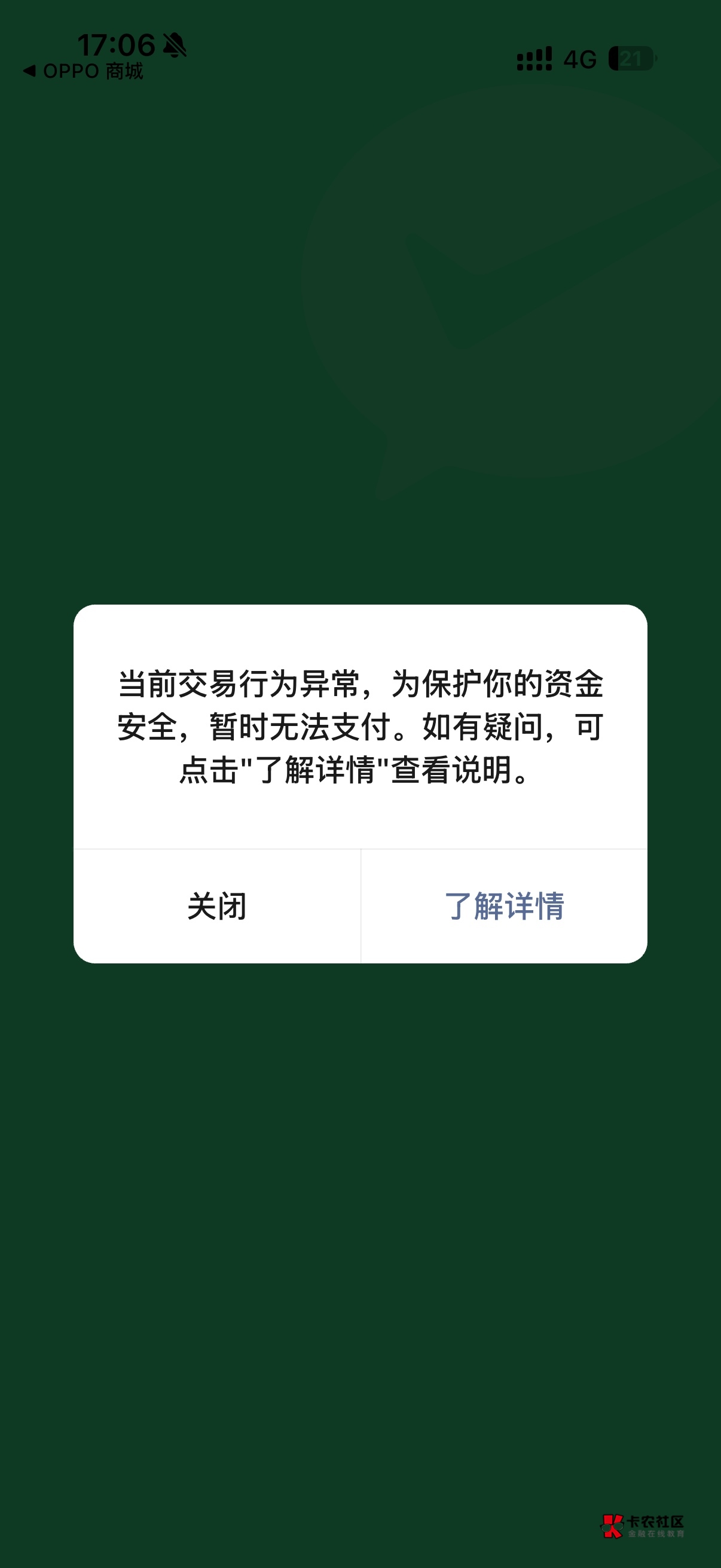Dismiss the dialog with 关闭
This screenshot has width=721, height=1568.
(216, 907)
